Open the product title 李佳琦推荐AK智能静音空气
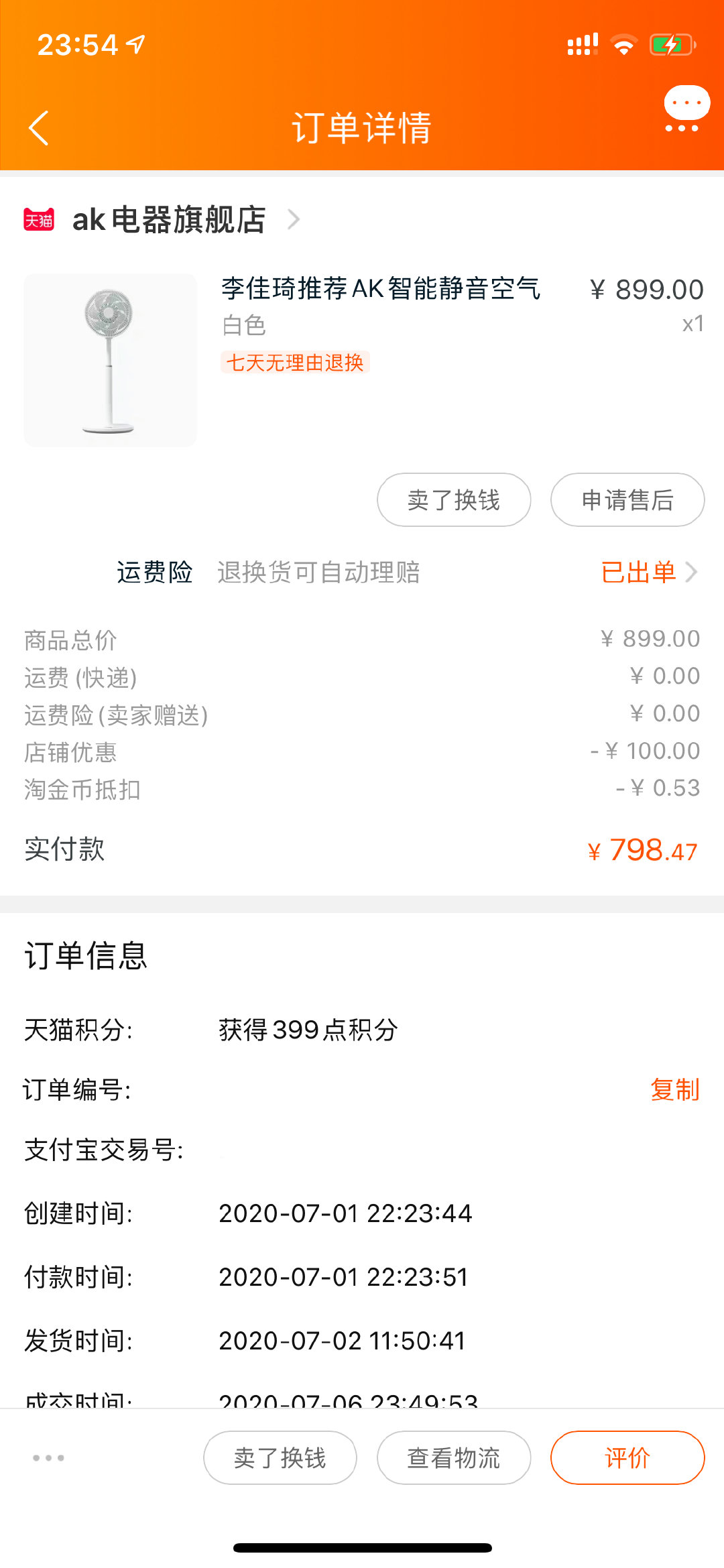724x1568 pixels. click(381, 290)
